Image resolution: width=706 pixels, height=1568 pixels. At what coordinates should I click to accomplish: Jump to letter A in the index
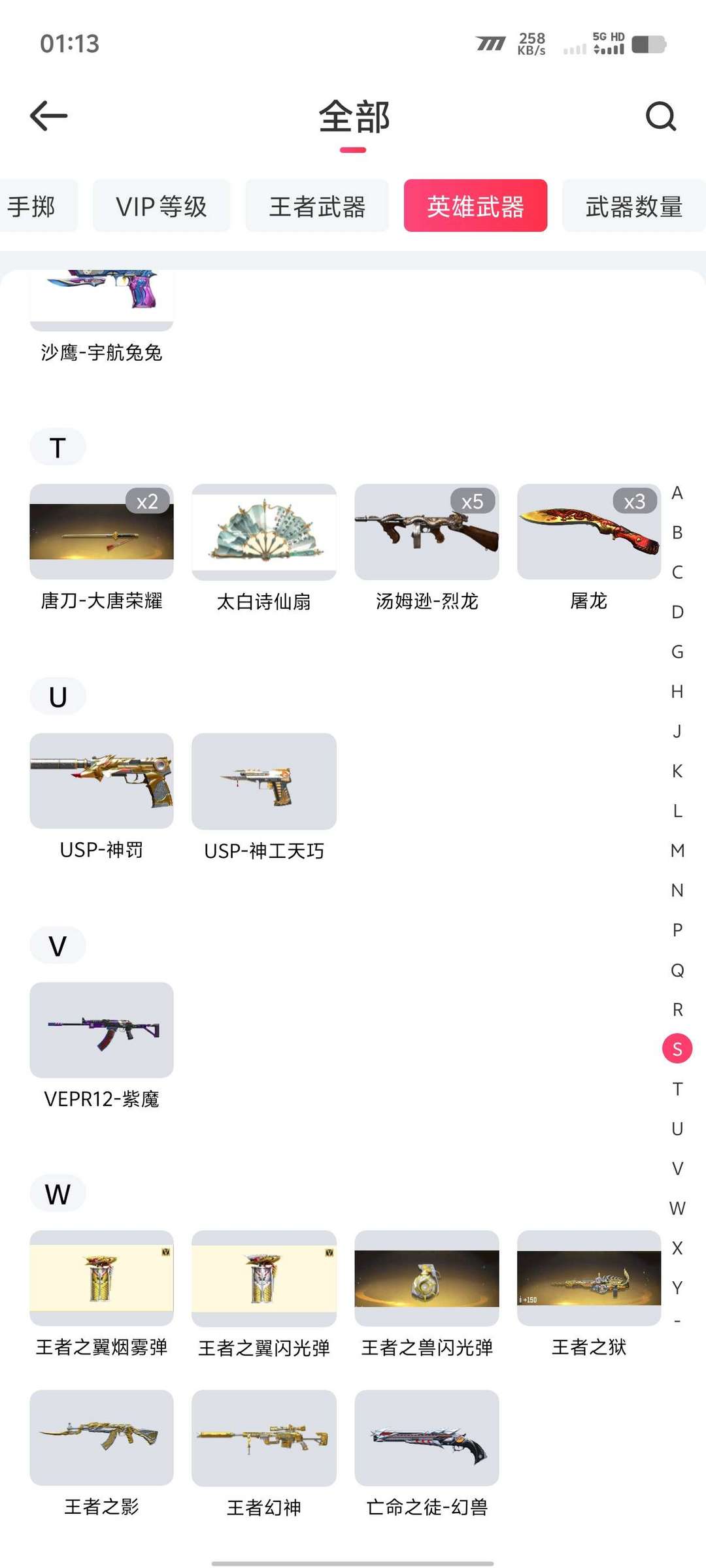[677, 493]
